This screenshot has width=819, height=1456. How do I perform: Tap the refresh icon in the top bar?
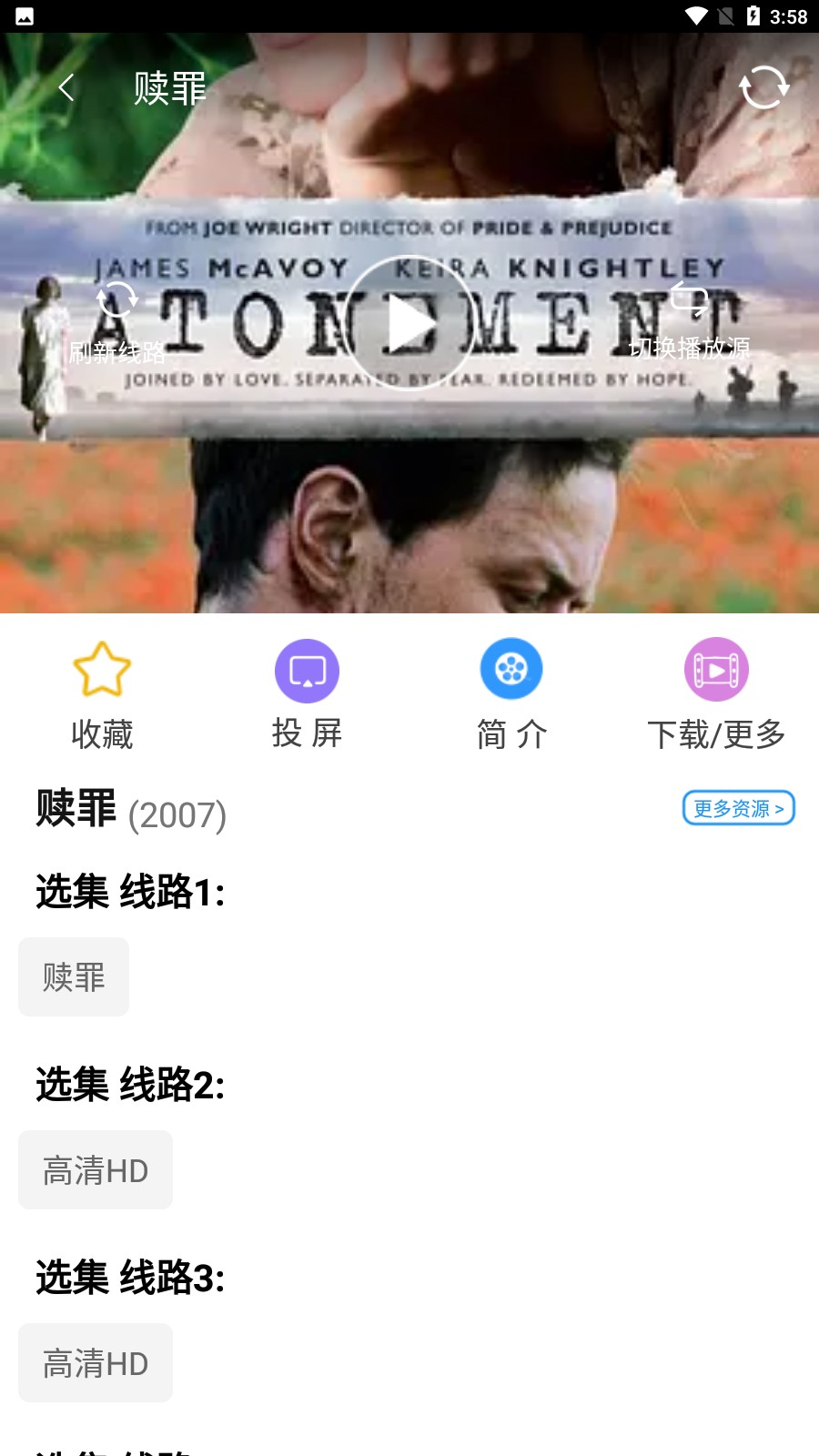click(x=764, y=87)
